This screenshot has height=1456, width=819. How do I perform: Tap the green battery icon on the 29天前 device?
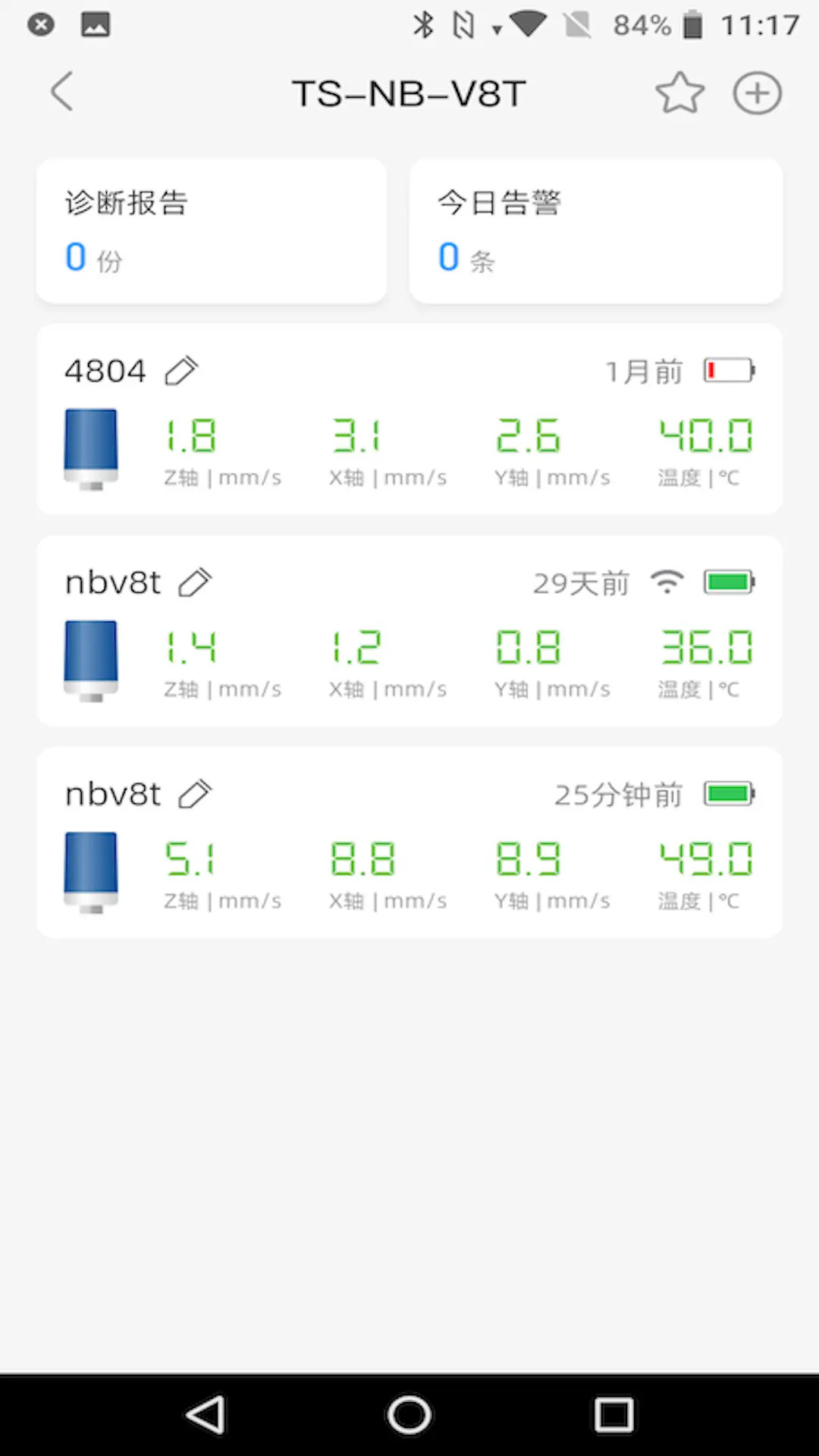pos(727,582)
